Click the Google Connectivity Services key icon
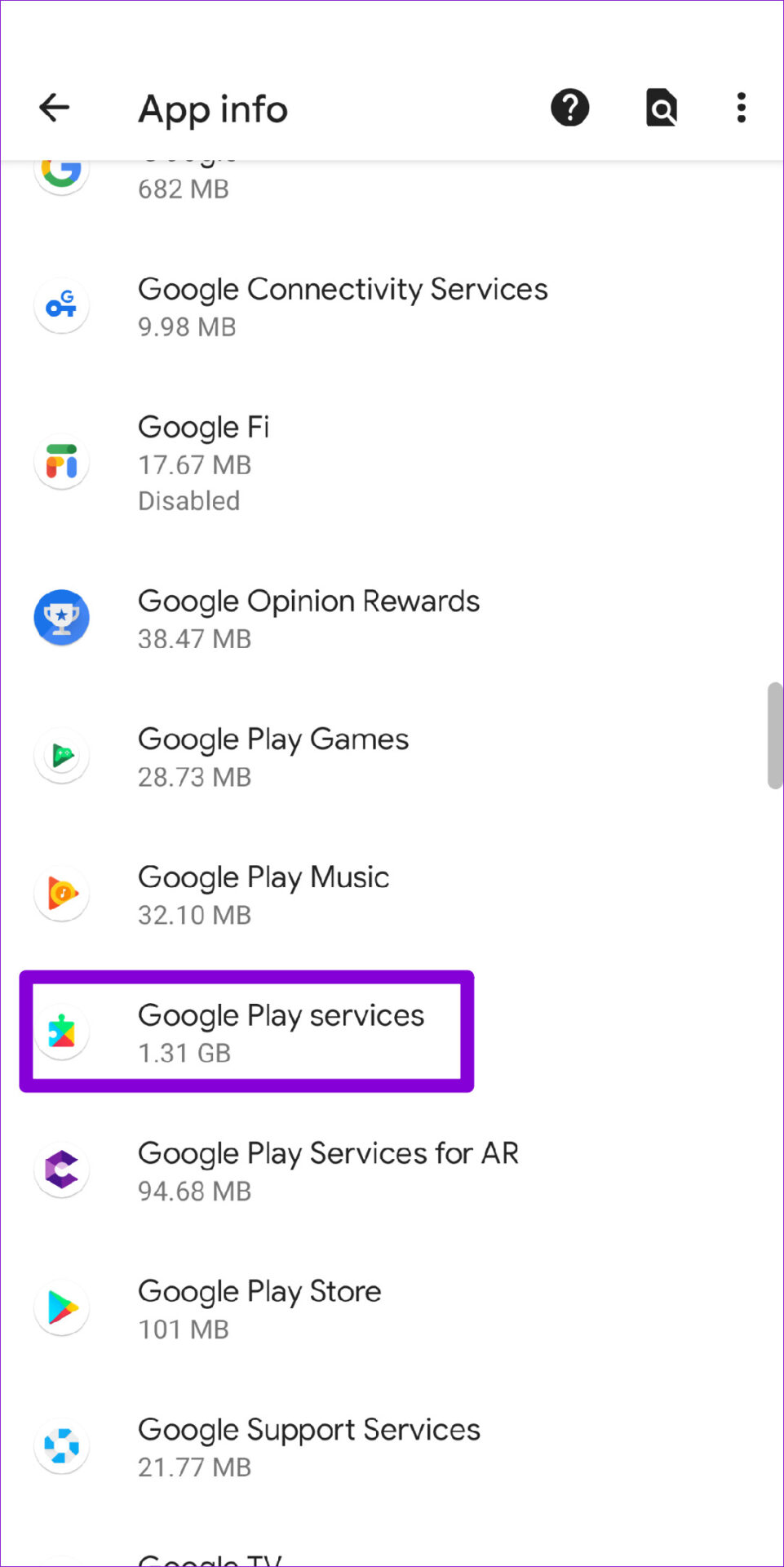 point(61,306)
